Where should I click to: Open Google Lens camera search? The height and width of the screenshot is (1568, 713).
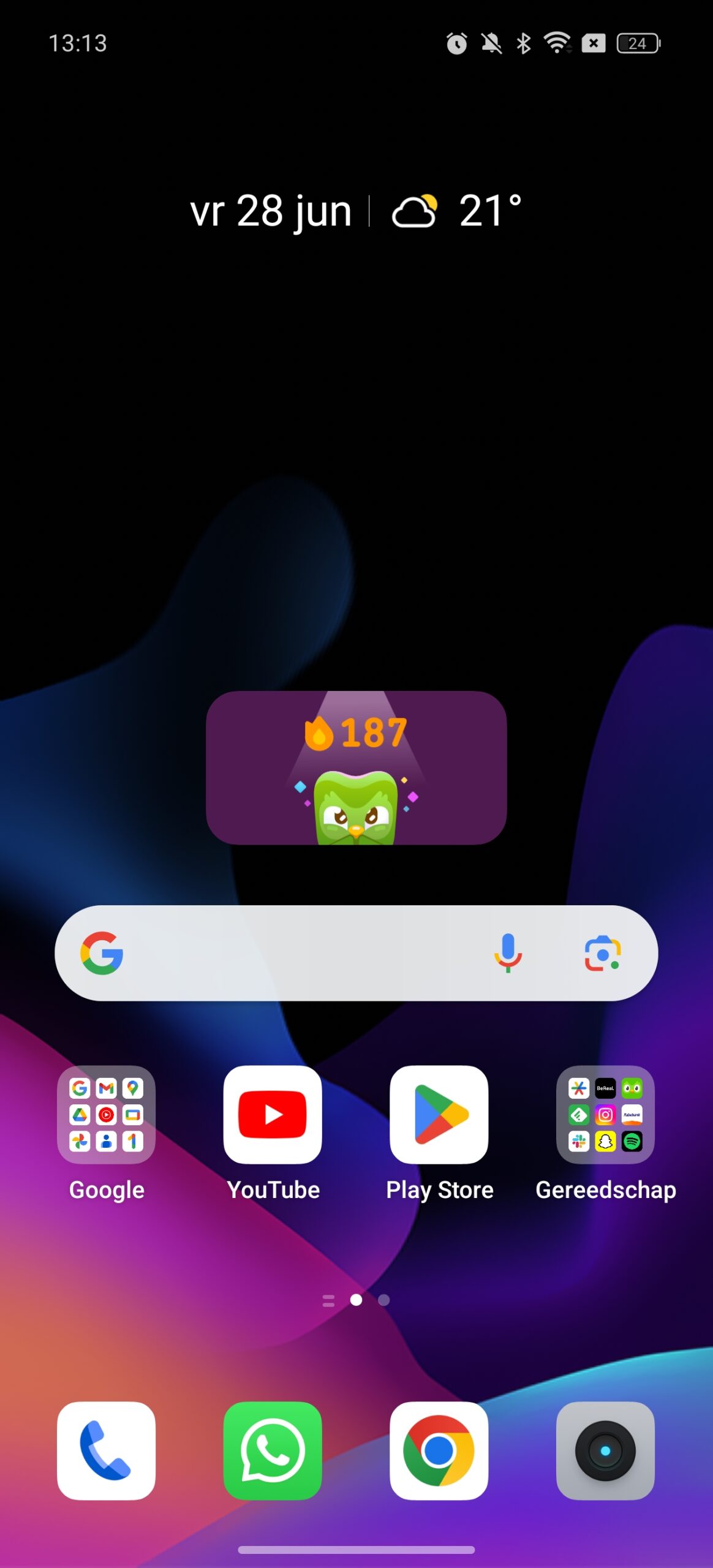coord(603,953)
